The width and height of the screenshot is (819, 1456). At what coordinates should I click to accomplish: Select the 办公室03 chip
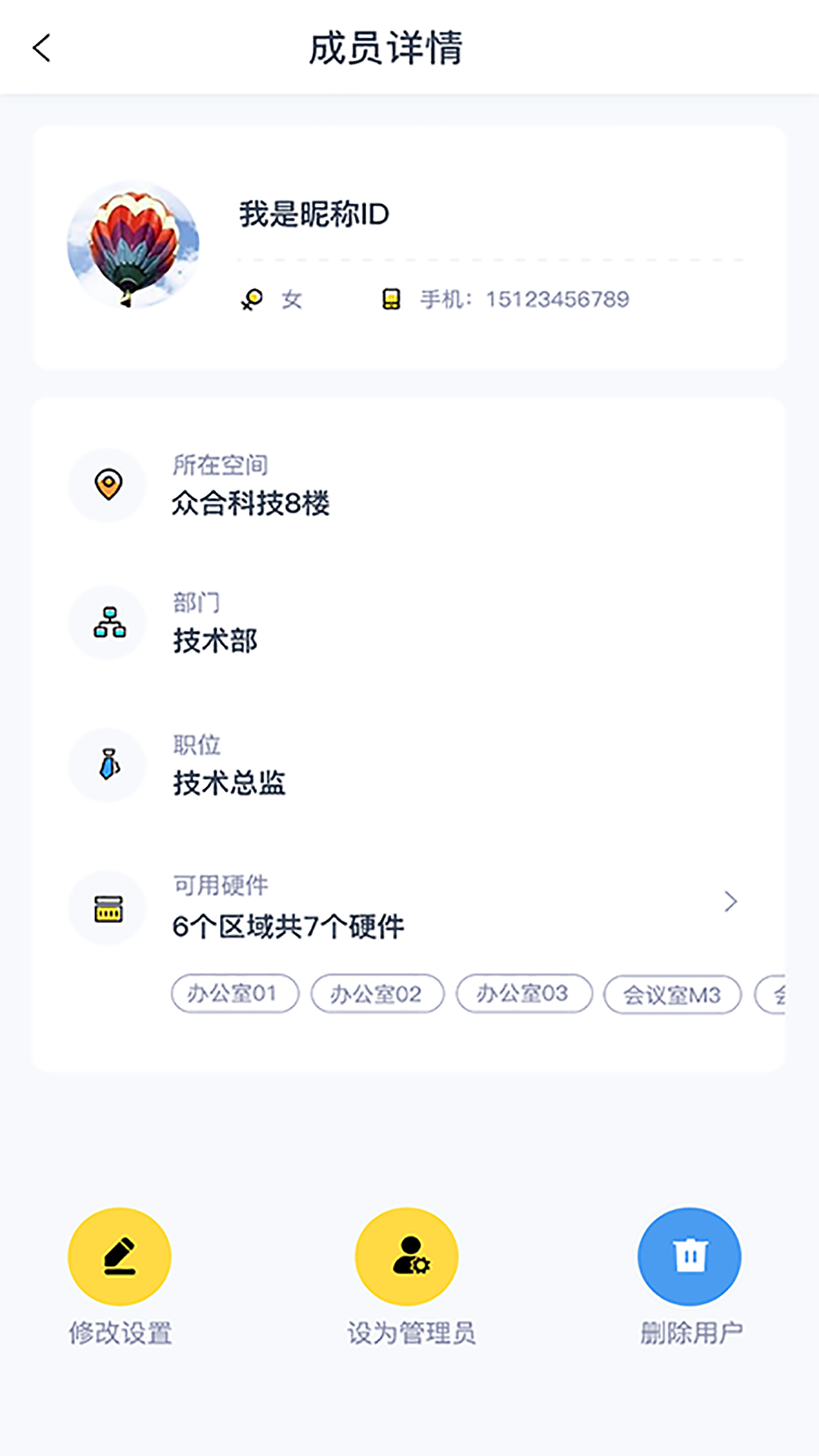pyautogui.click(x=524, y=993)
